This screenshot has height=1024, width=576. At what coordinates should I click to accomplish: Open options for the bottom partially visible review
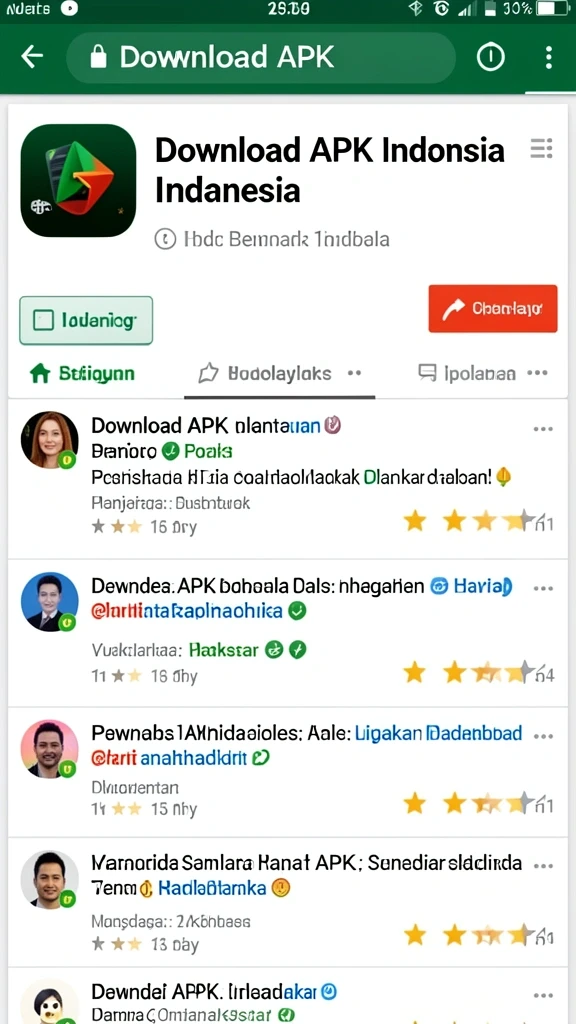543,995
